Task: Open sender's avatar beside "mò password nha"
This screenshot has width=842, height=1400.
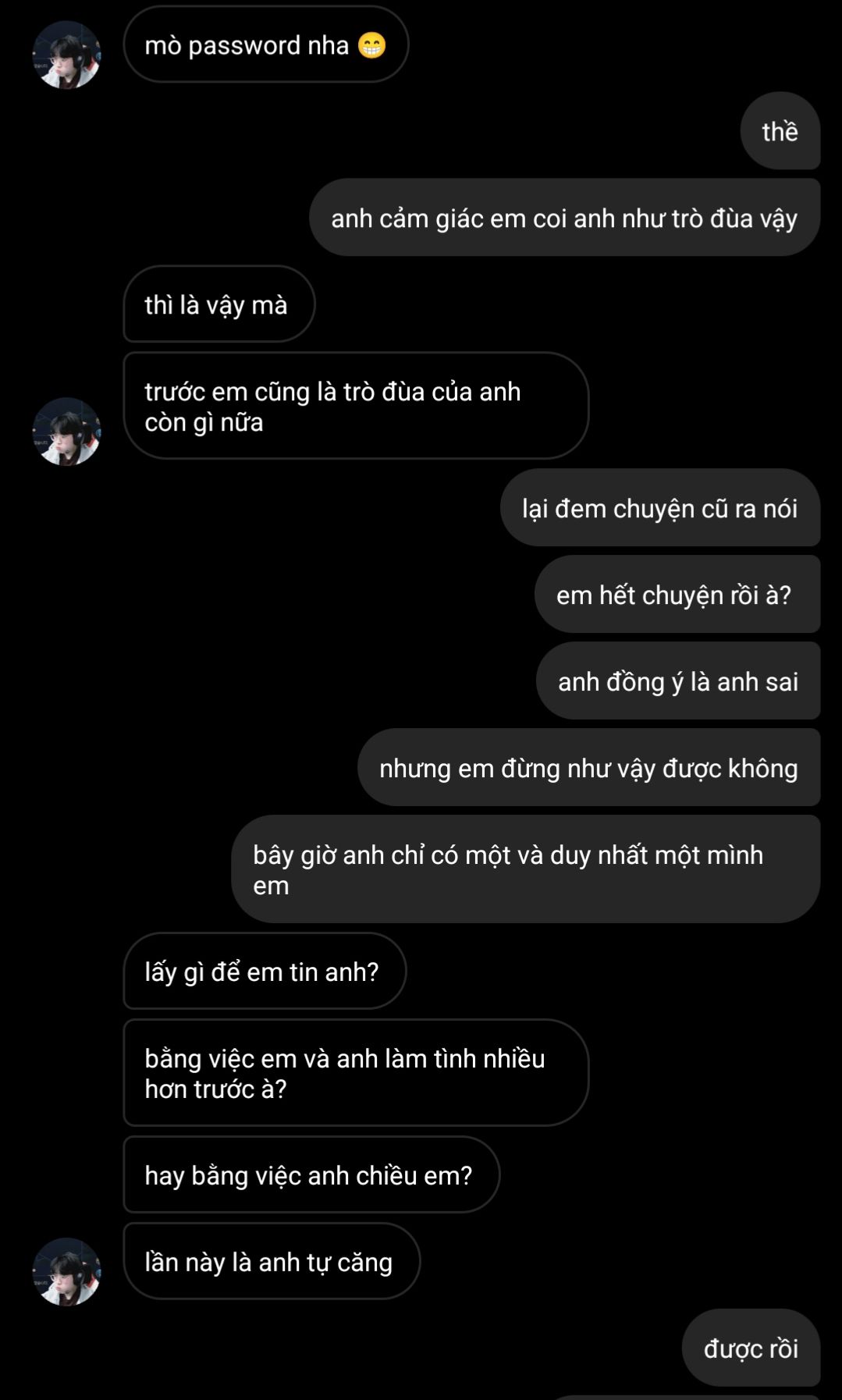Action: point(66,55)
